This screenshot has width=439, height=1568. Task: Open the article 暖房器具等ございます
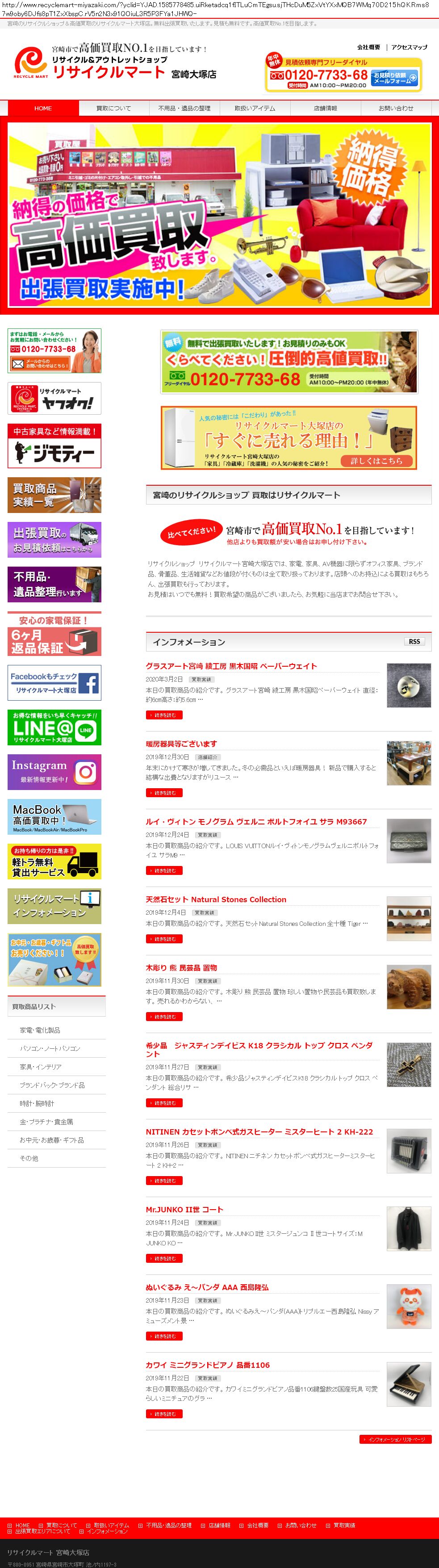click(181, 744)
